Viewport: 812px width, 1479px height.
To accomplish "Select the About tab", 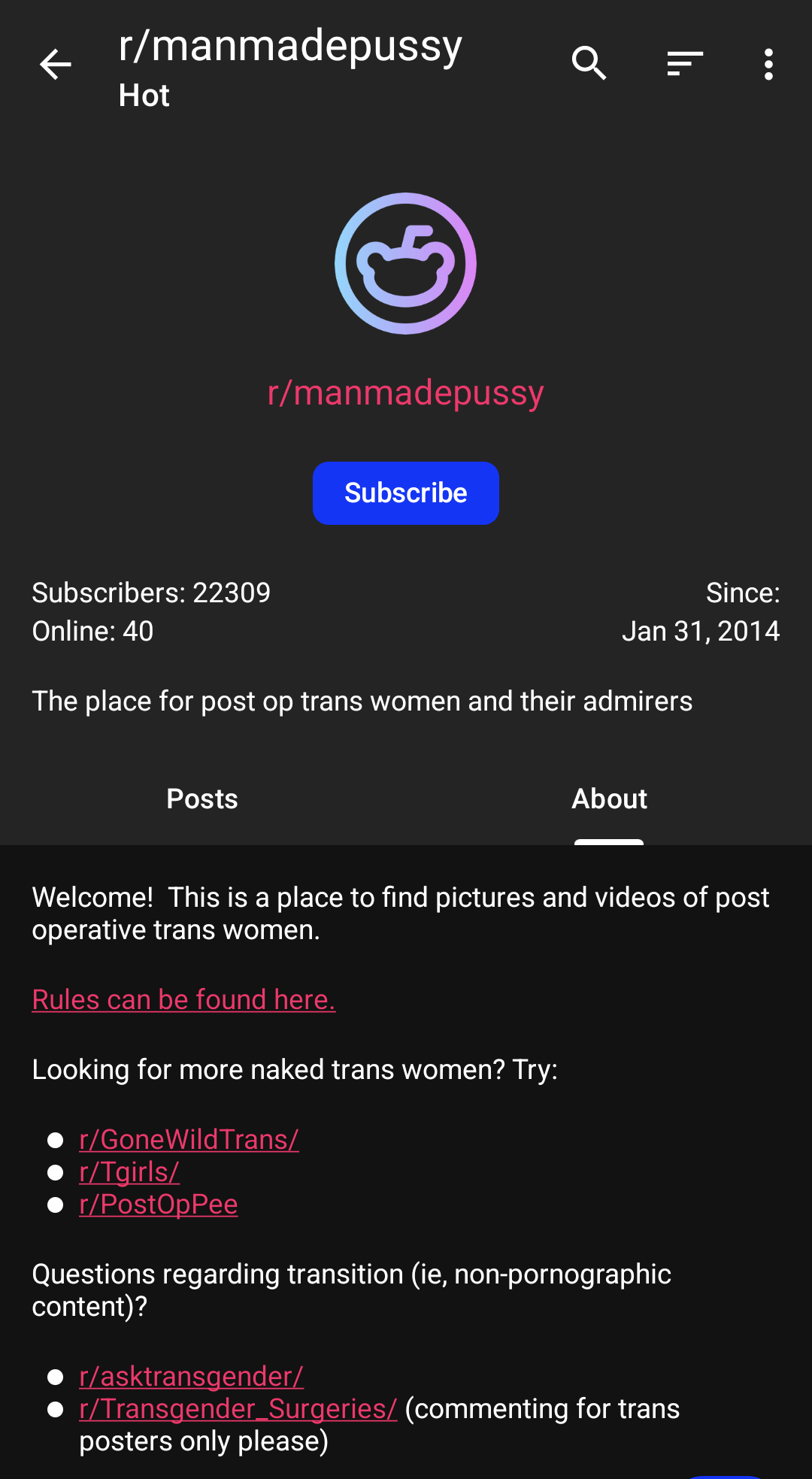I will pyautogui.click(x=609, y=799).
